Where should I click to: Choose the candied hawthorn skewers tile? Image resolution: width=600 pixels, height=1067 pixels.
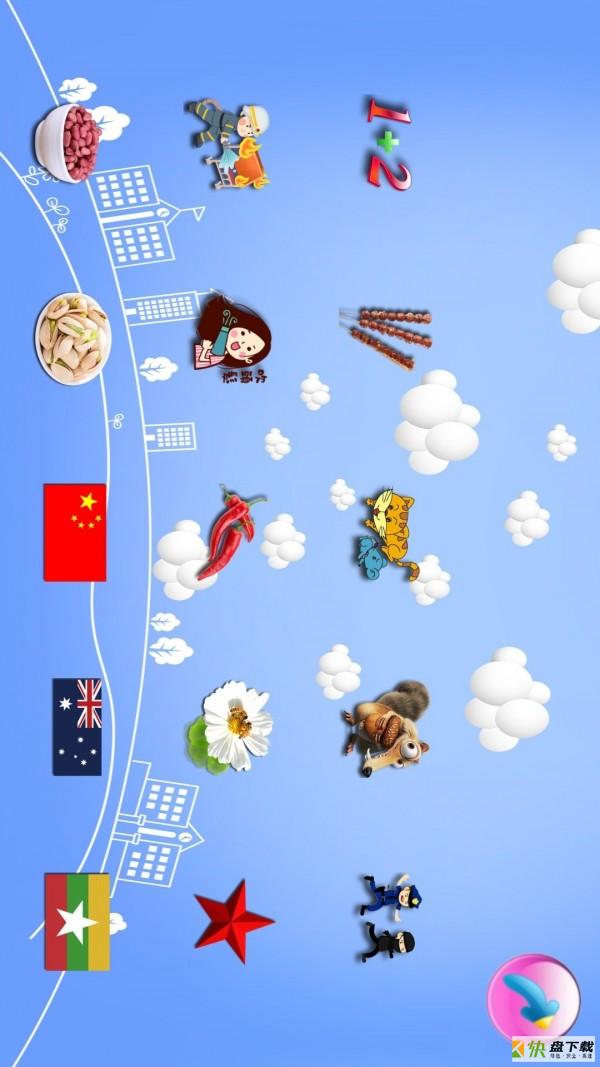point(390,337)
